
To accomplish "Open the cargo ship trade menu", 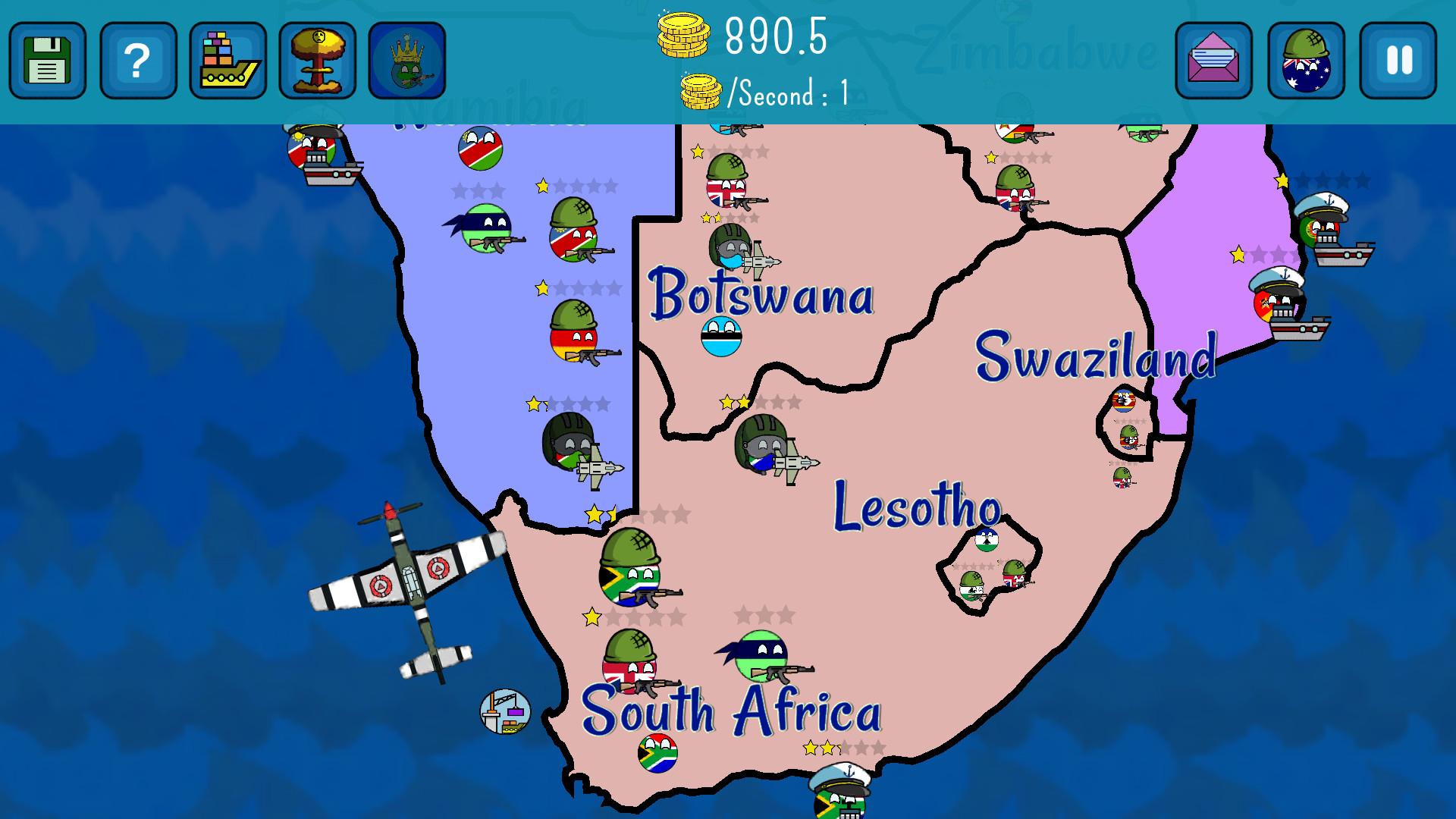I will pos(227,61).
